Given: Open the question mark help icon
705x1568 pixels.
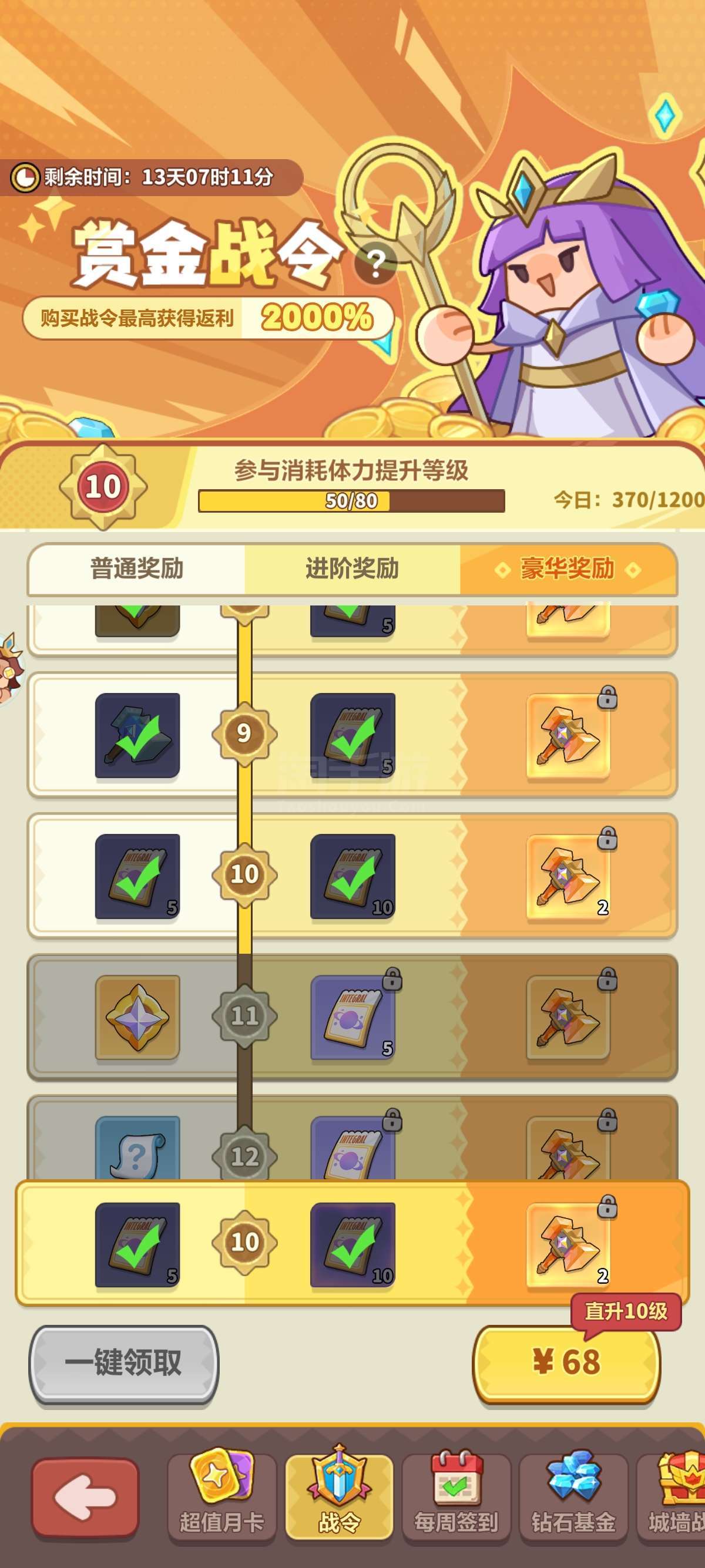Looking at the screenshot, I should (x=375, y=264).
